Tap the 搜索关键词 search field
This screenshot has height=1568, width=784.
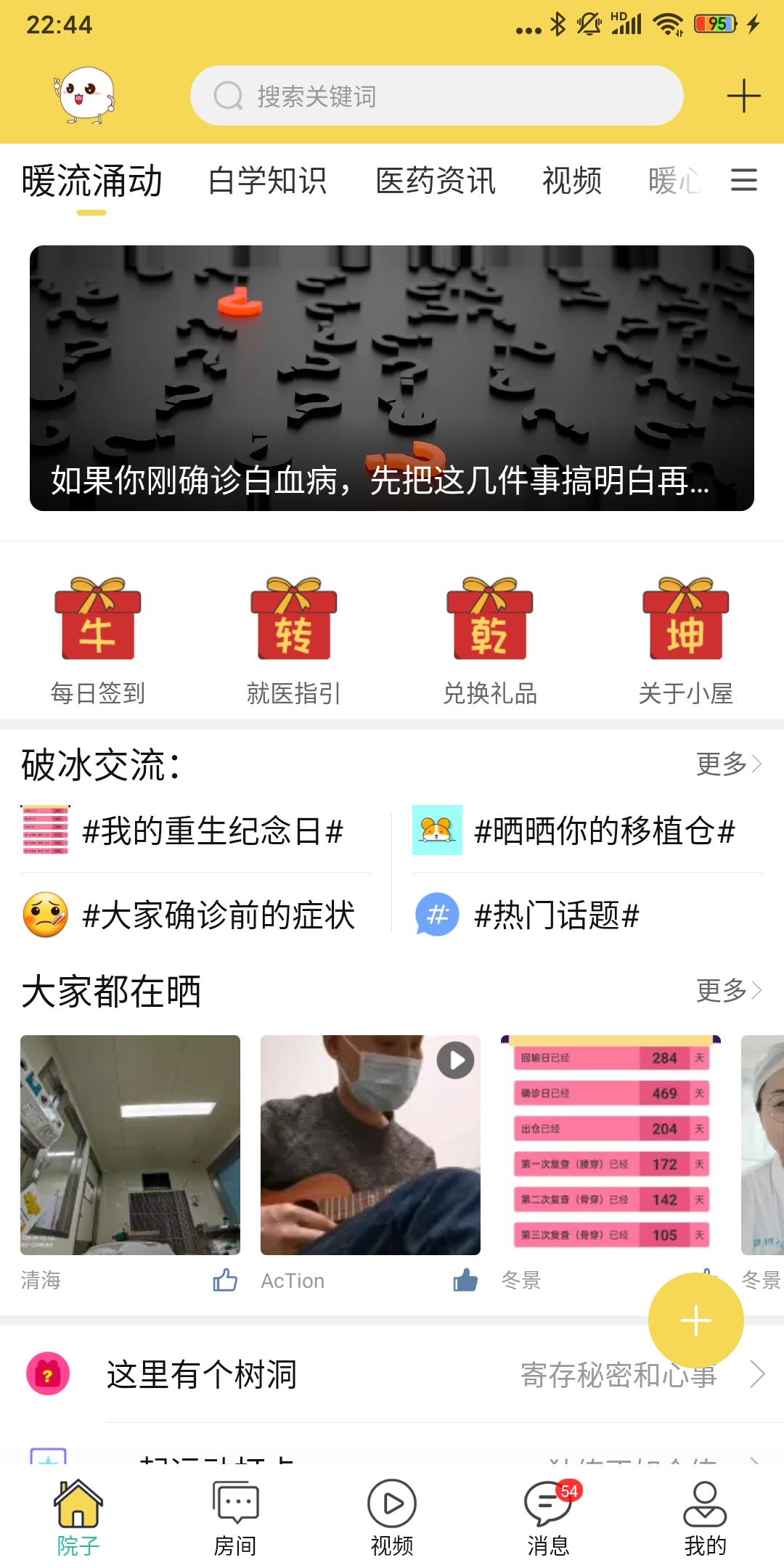[436, 95]
